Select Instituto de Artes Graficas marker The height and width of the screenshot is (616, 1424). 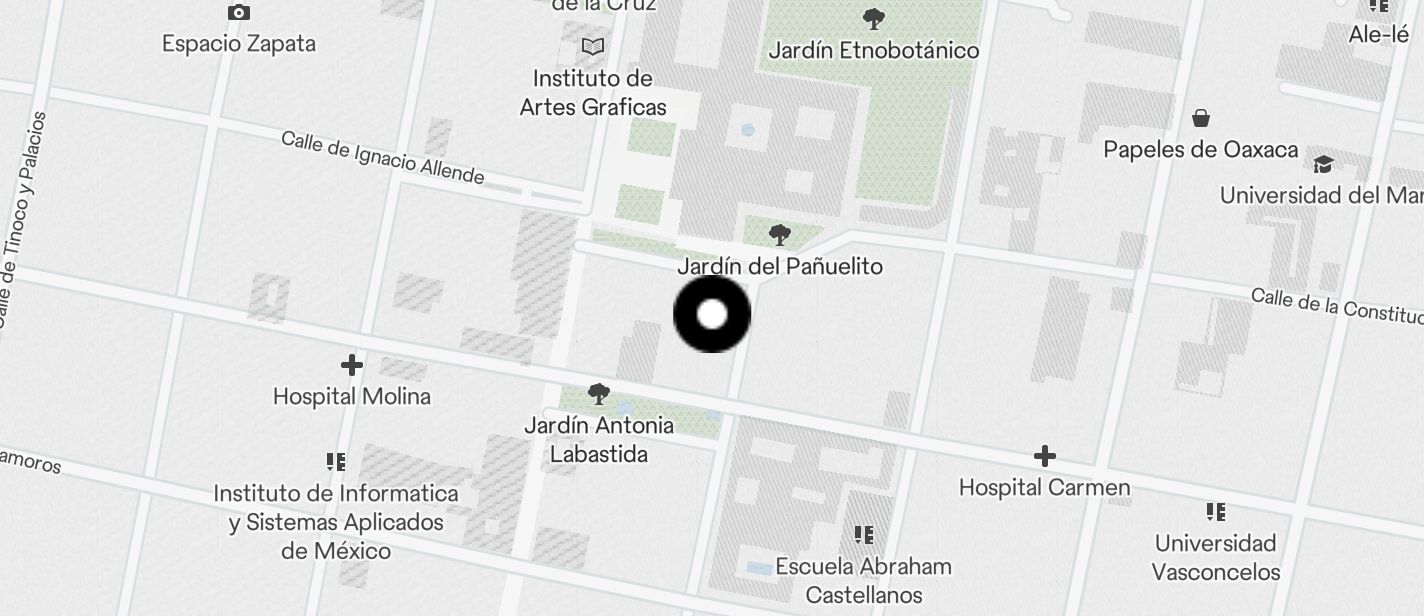click(593, 47)
